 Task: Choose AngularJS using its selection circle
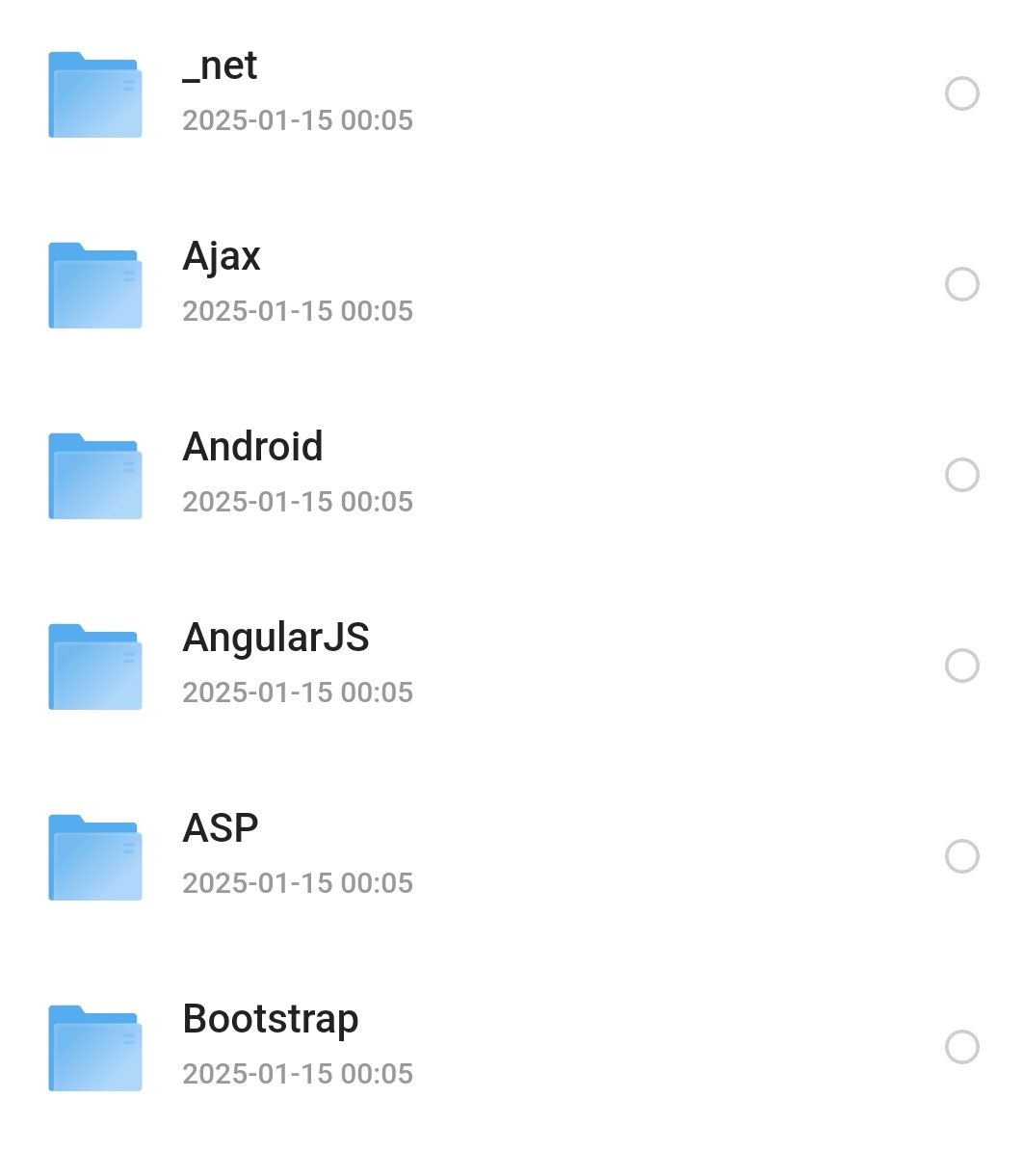[961, 666]
